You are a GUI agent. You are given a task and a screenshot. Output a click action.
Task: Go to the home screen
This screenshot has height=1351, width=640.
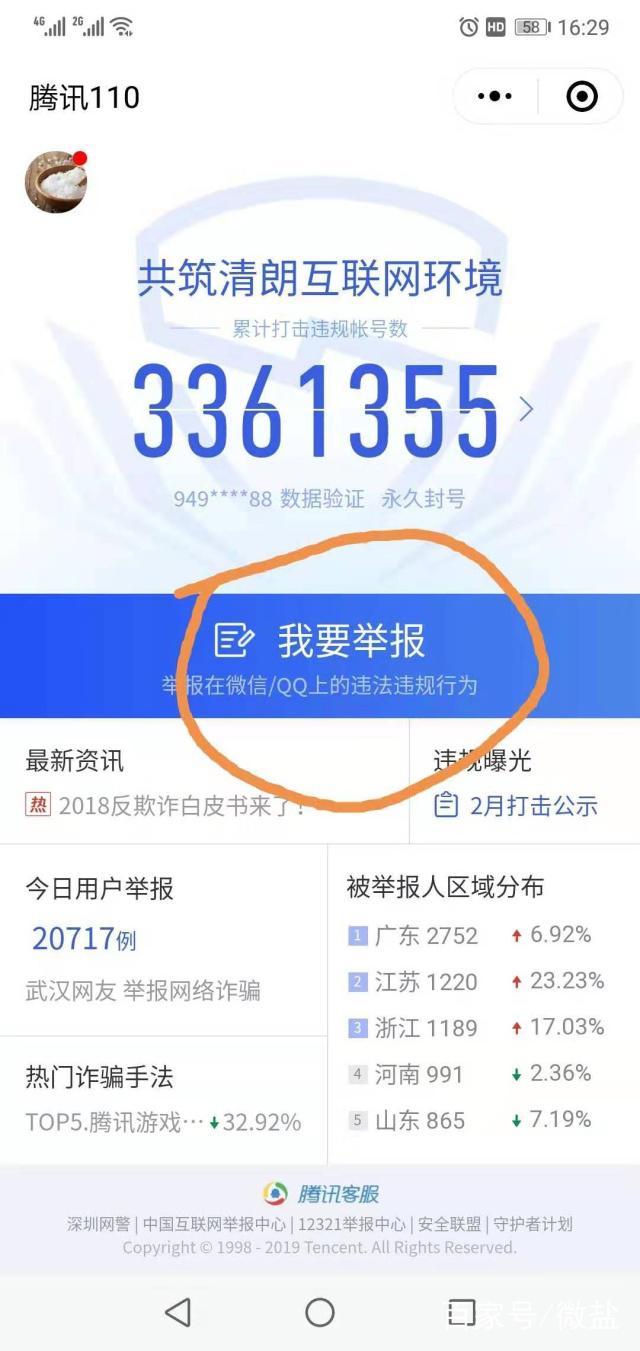[320, 1312]
